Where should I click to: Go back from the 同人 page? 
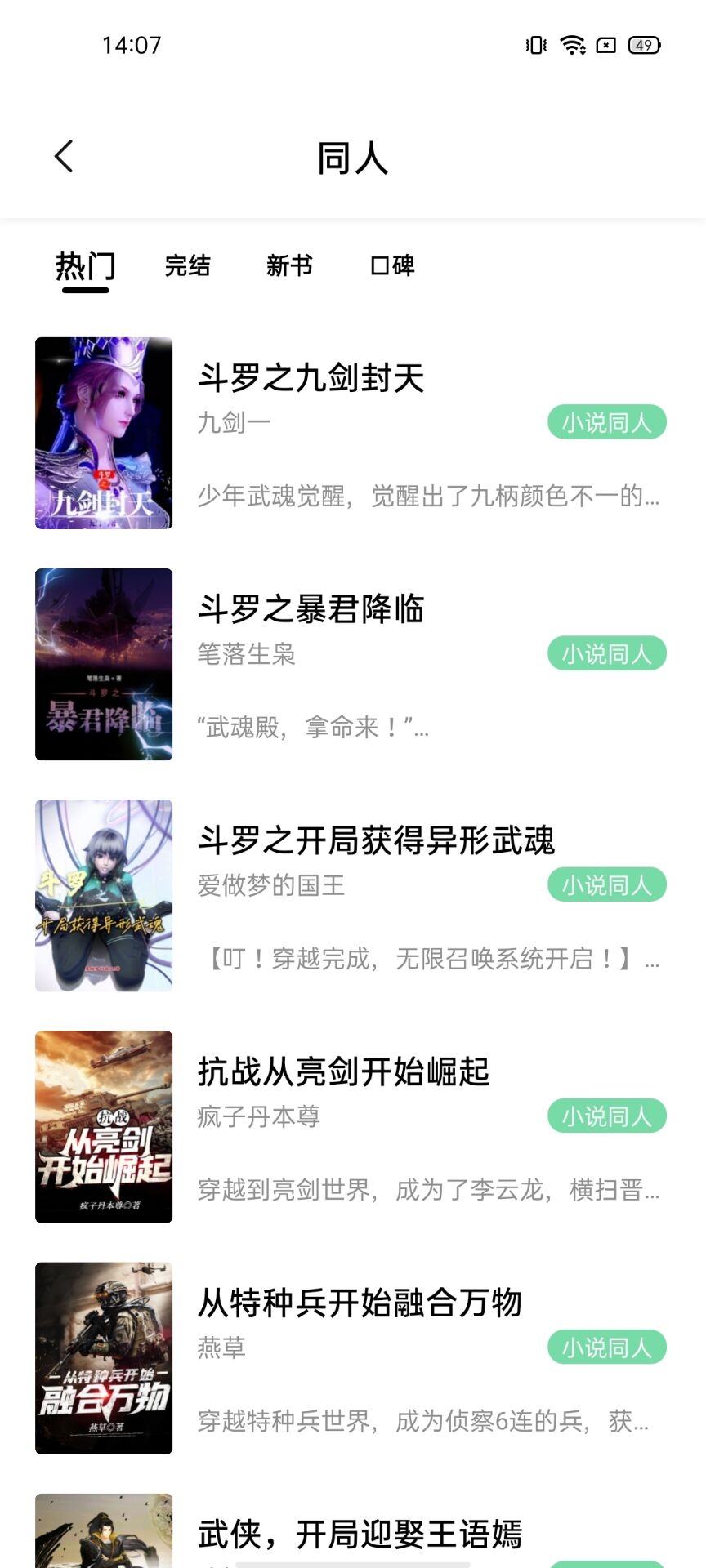pyautogui.click(x=64, y=157)
